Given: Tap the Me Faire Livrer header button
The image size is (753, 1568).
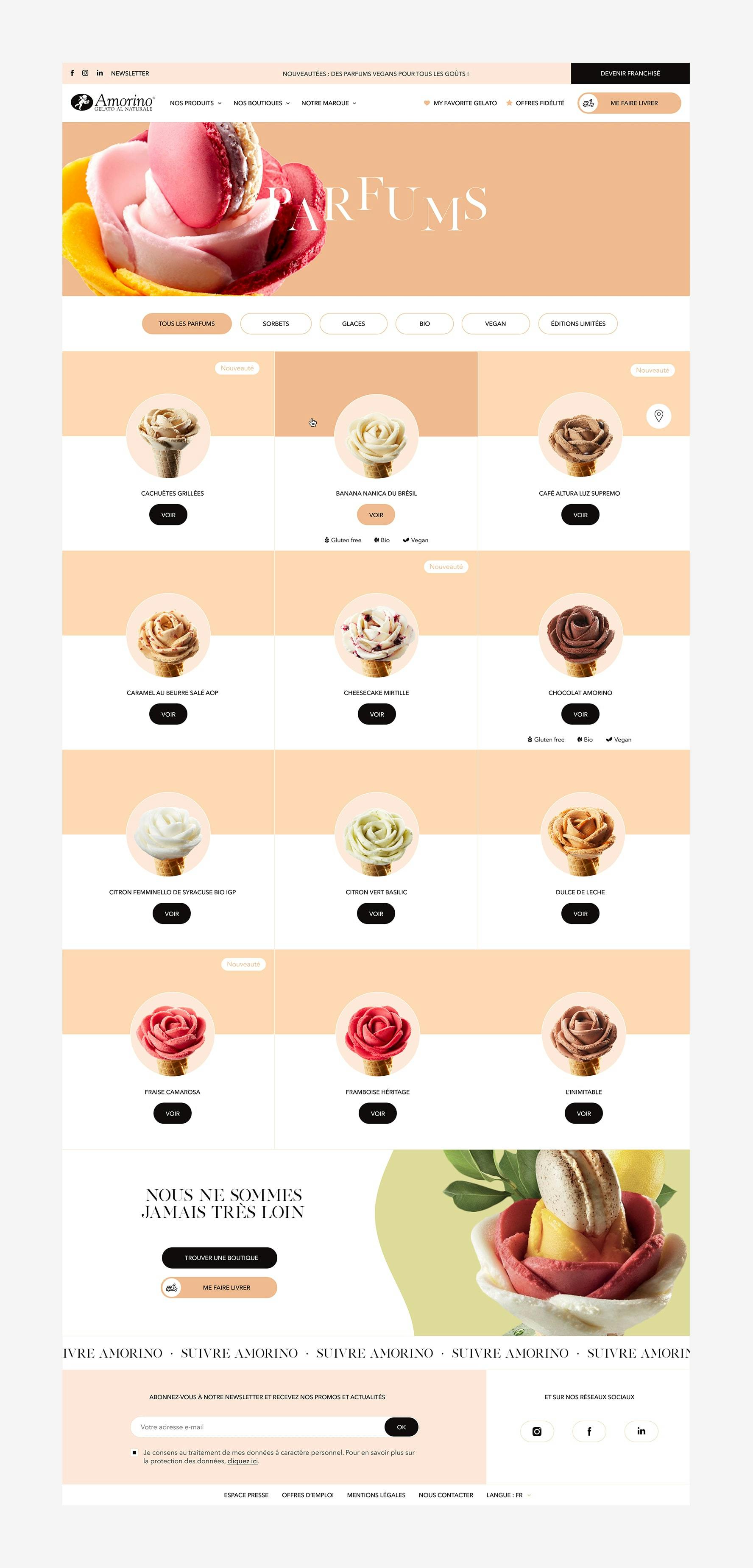Looking at the screenshot, I should [629, 103].
